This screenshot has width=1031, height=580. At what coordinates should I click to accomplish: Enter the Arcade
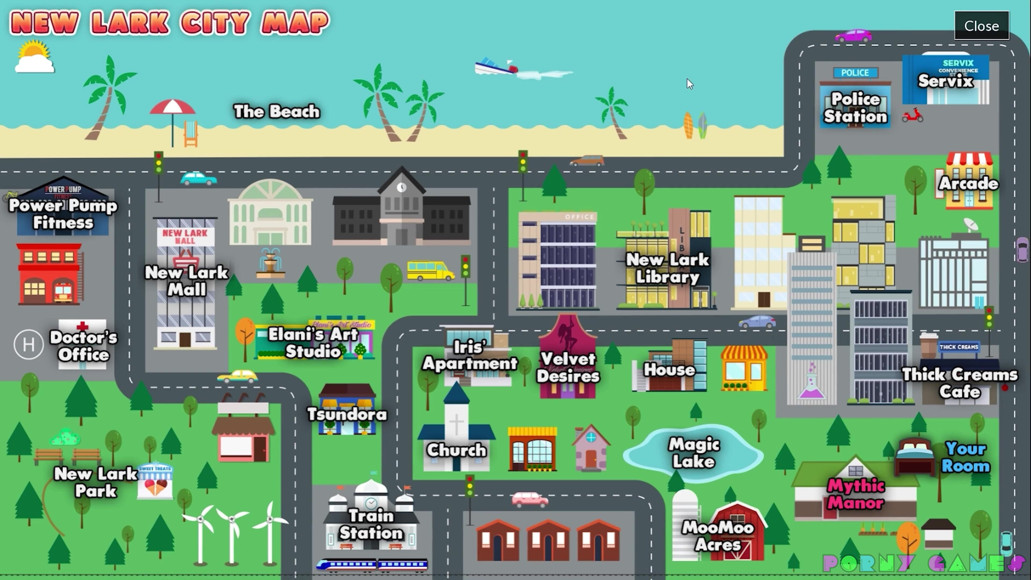[968, 183]
